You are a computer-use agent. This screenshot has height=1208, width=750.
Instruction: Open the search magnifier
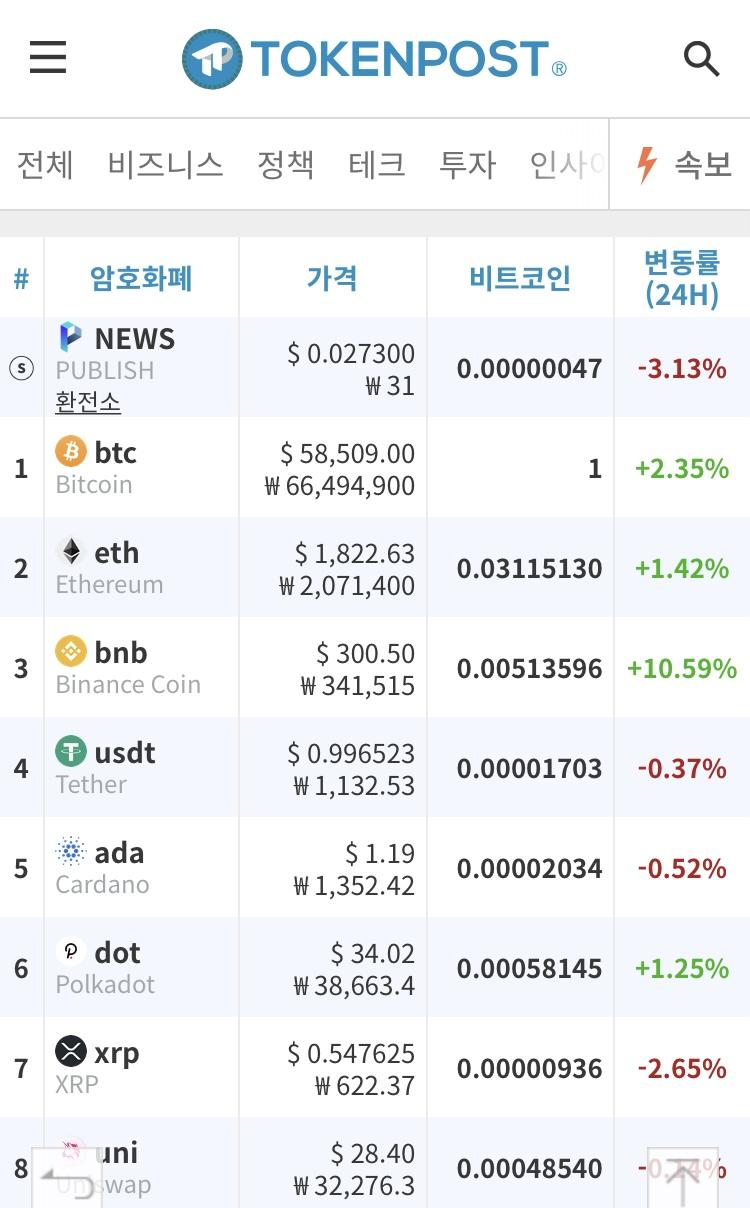701,59
